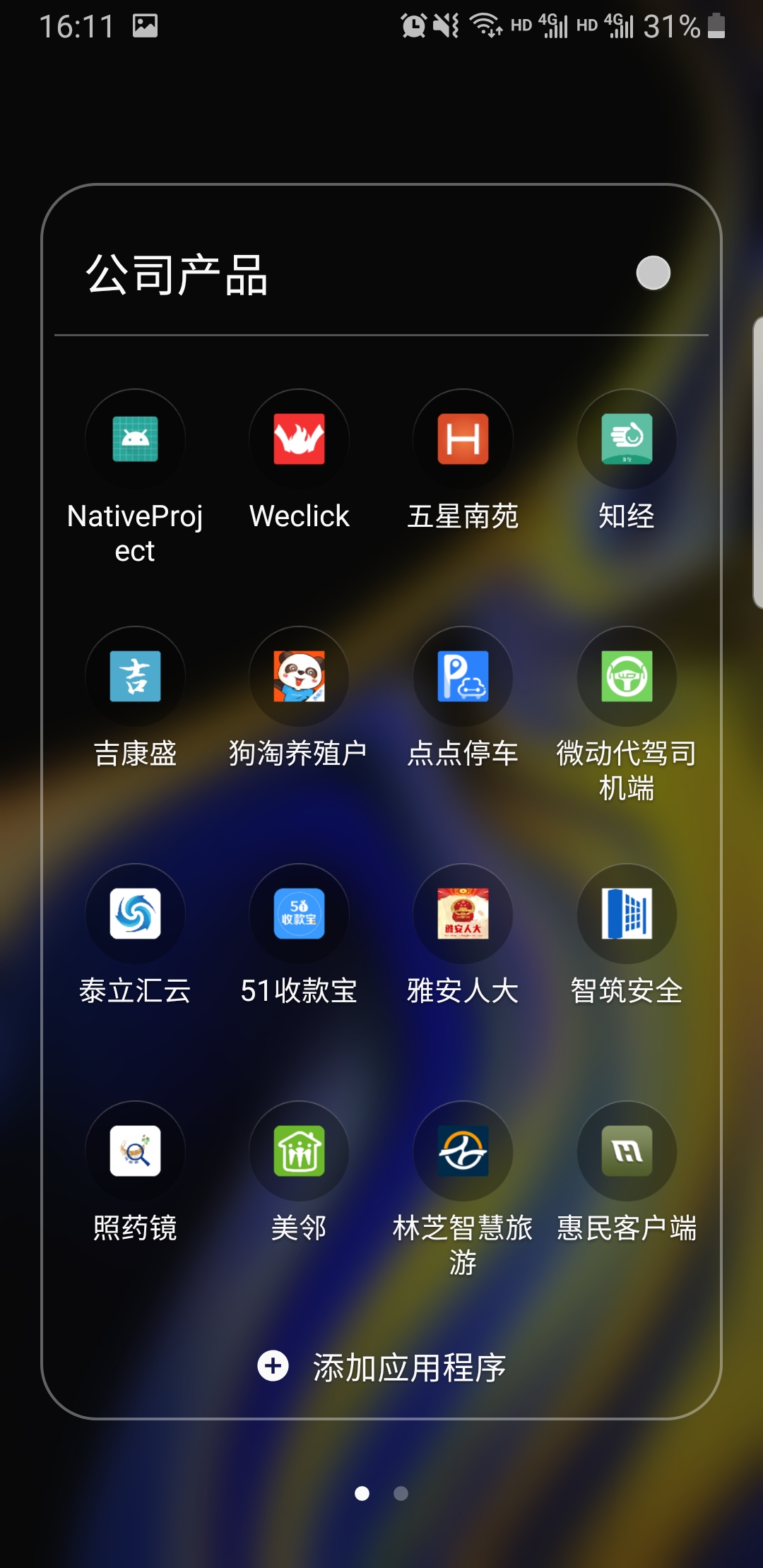Viewport: 763px width, 1568px height.
Task: Tap 添加应用程序 to add apps
Action: tap(381, 1367)
